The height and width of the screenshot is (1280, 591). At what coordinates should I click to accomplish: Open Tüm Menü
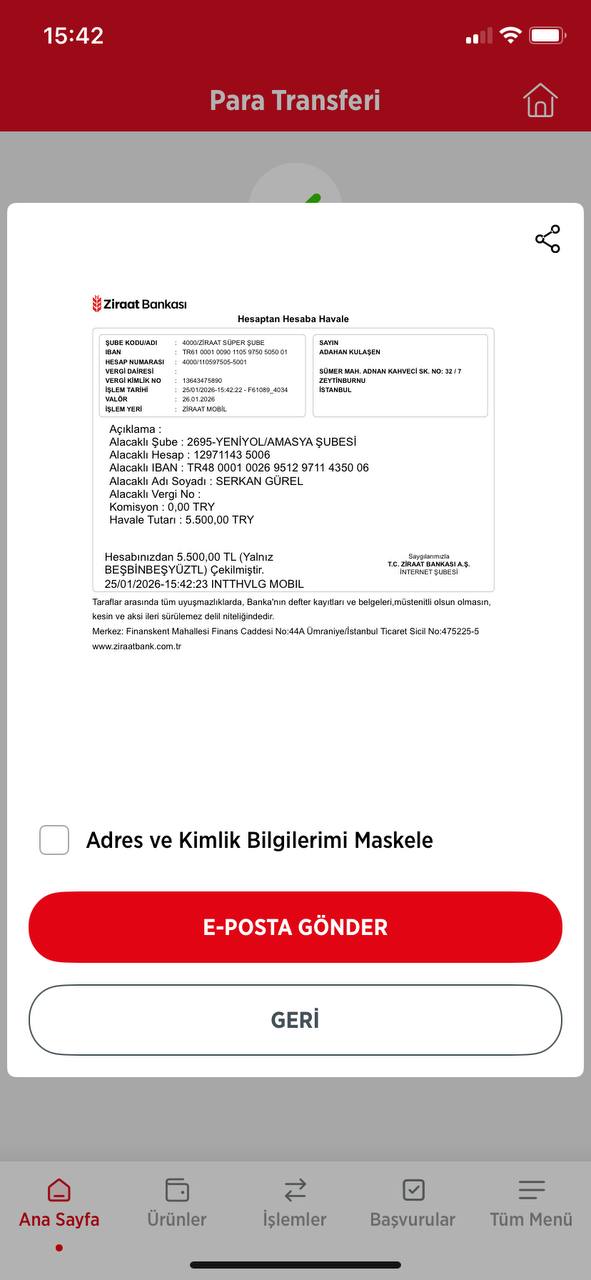coord(531,1204)
